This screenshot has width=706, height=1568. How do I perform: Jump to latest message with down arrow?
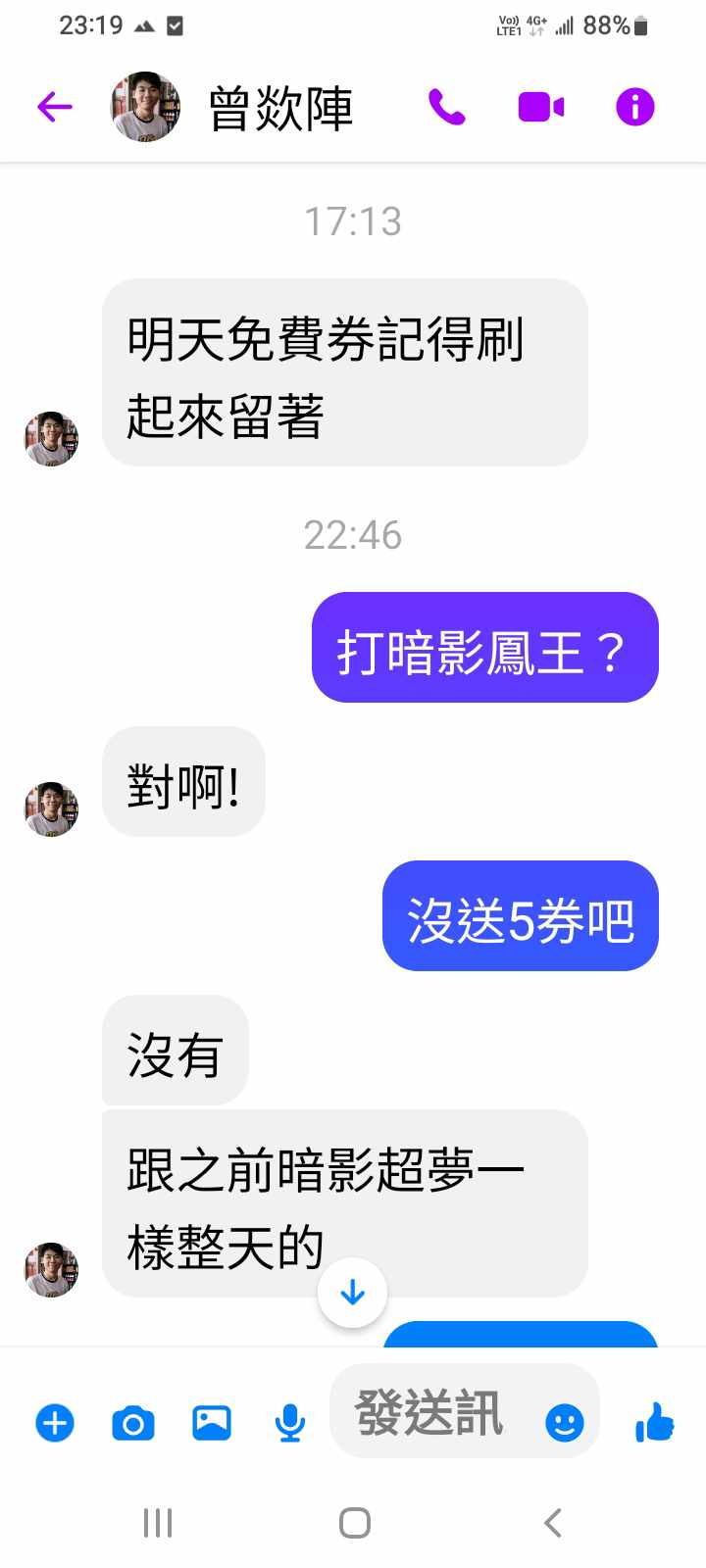pyautogui.click(x=352, y=1293)
